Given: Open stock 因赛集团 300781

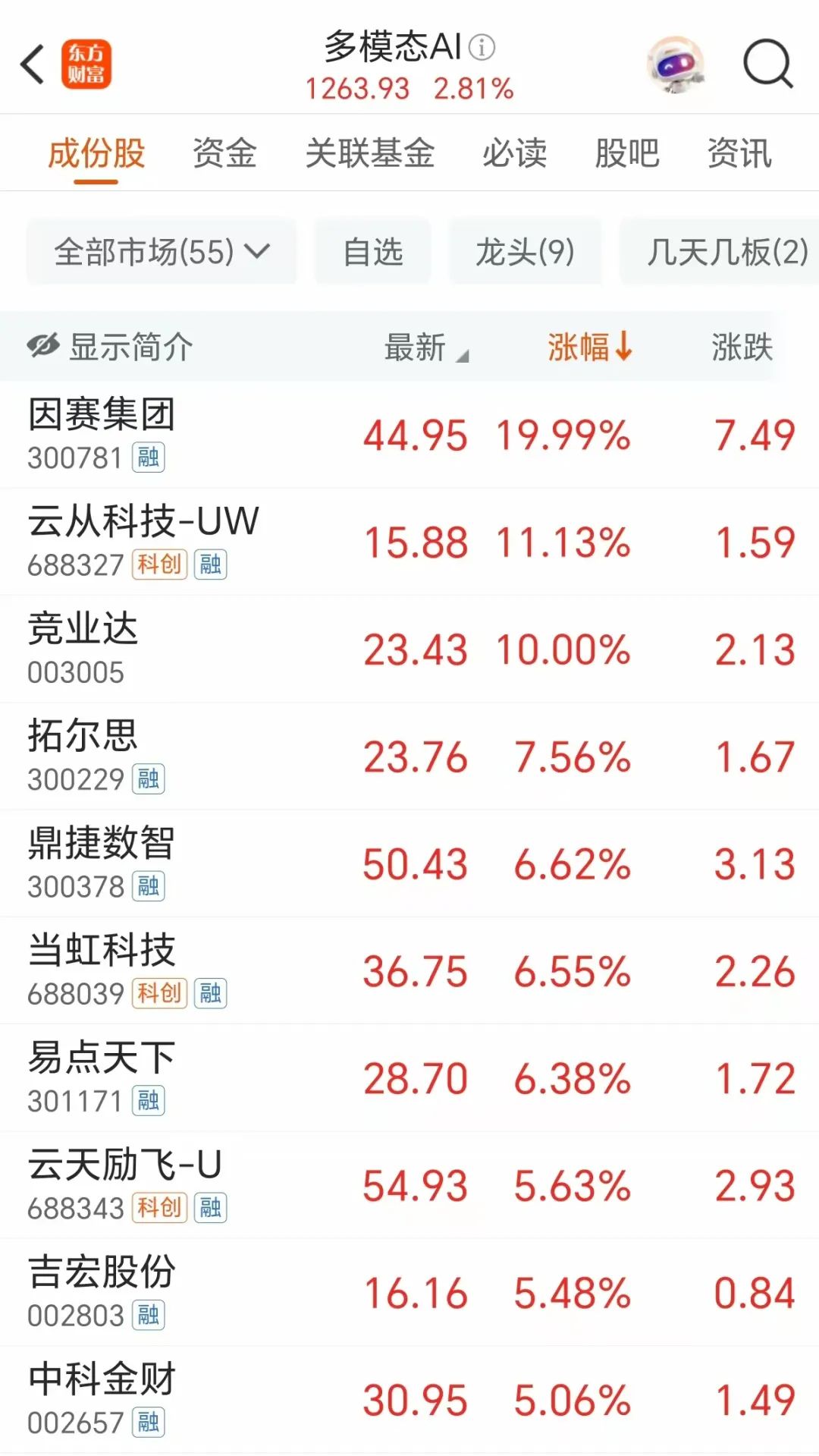Looking at the screenshot, I should [409, 435].
